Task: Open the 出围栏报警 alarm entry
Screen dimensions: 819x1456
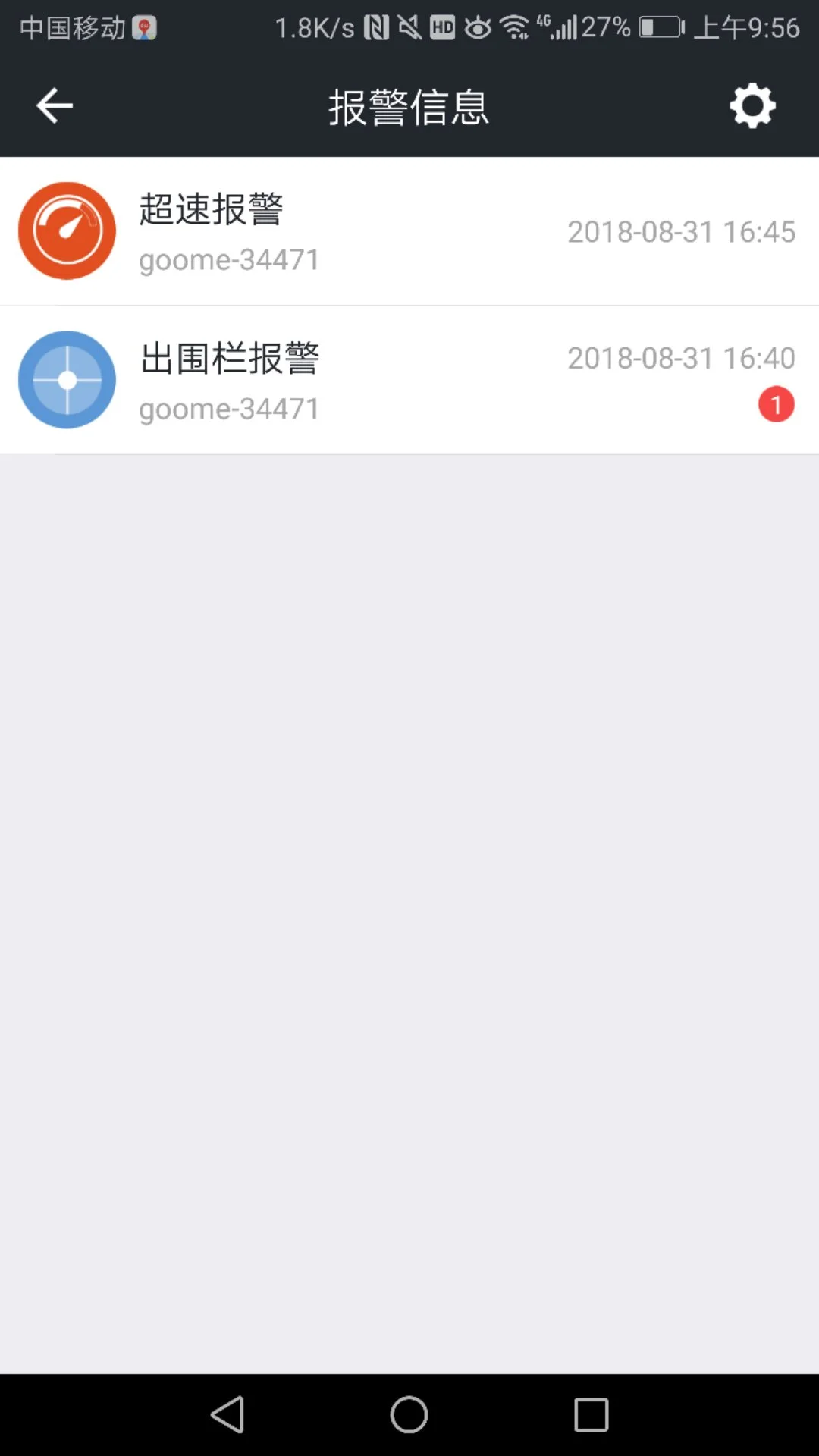Action: pos(409,379)
